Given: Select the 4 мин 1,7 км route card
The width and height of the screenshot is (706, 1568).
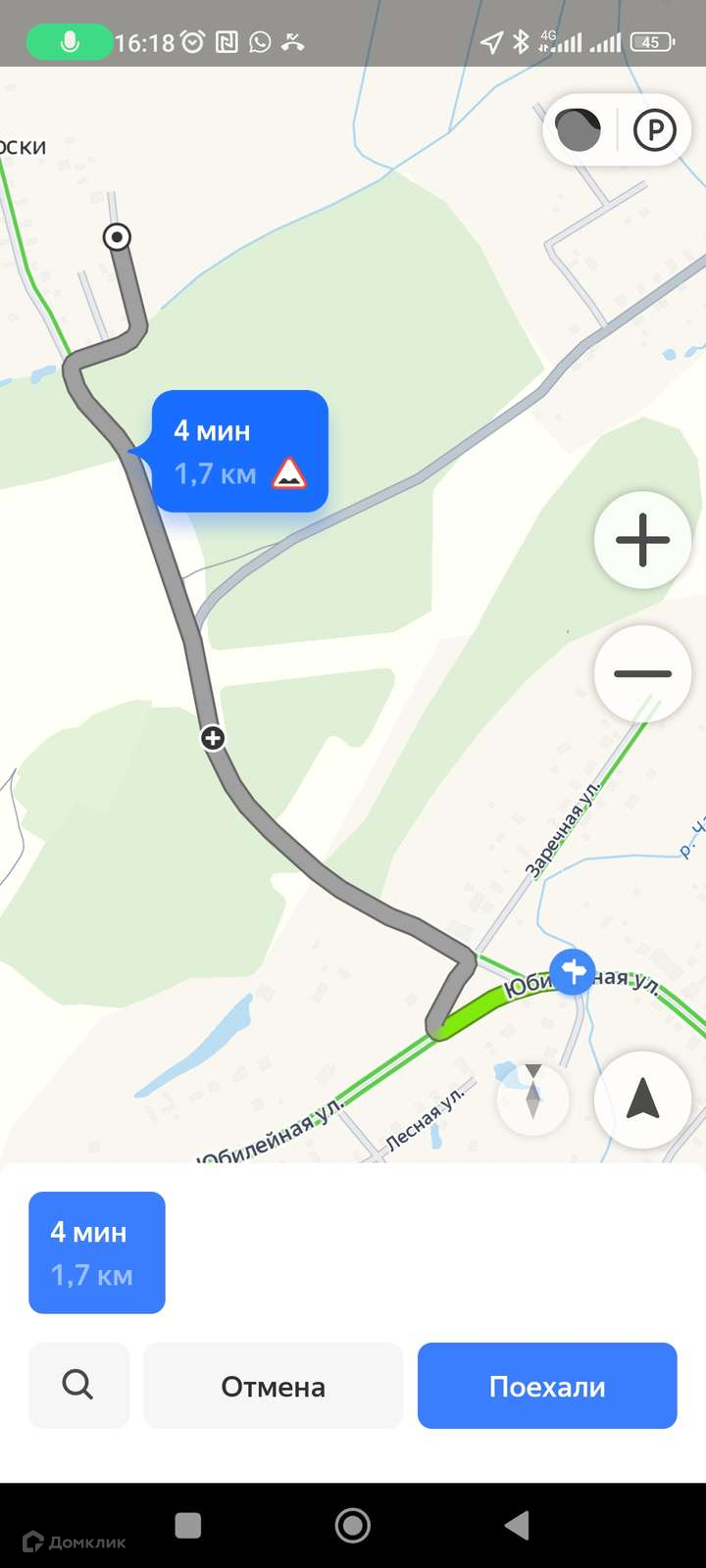Looking at the screenshot, I should point(97,1252).
